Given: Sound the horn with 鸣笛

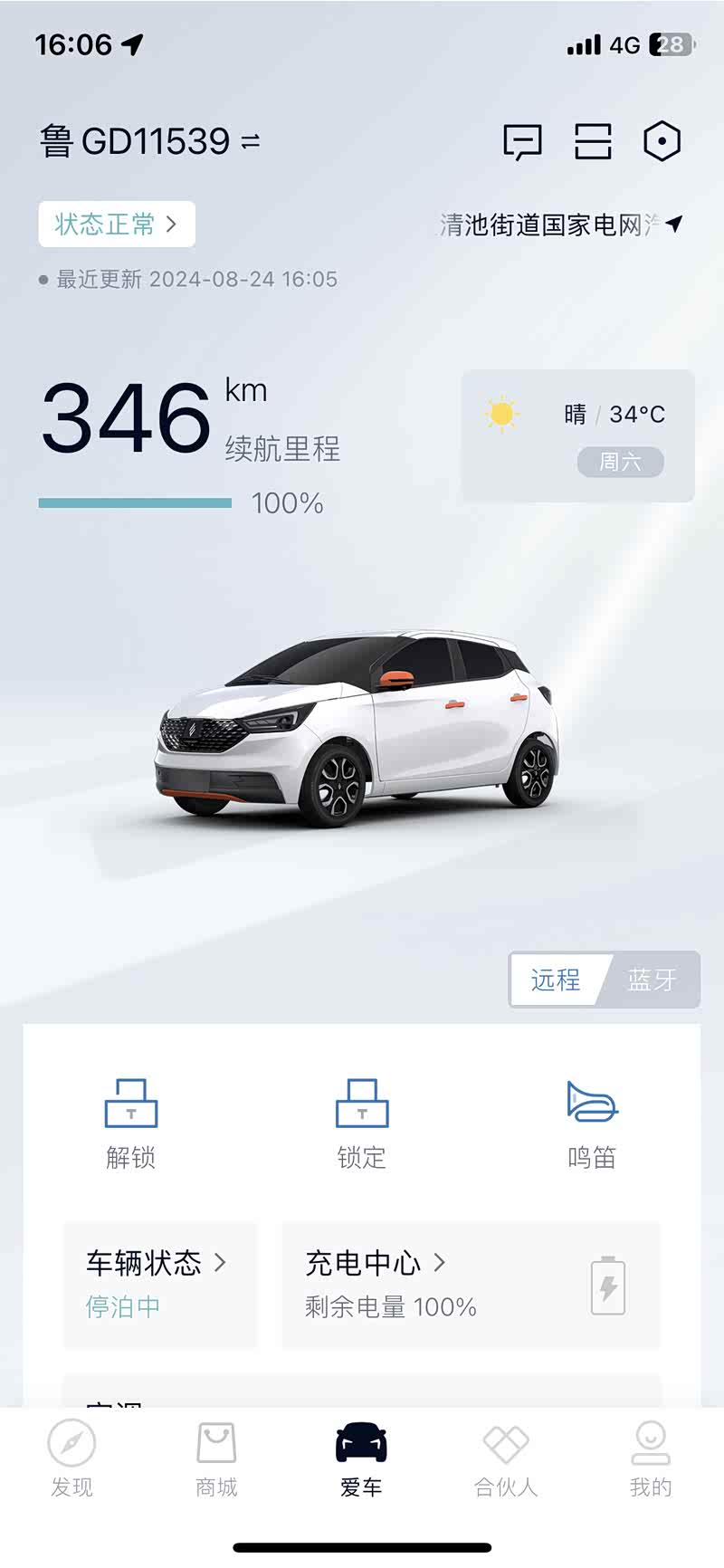Looking at the screenshot, I should (592, 1123).
